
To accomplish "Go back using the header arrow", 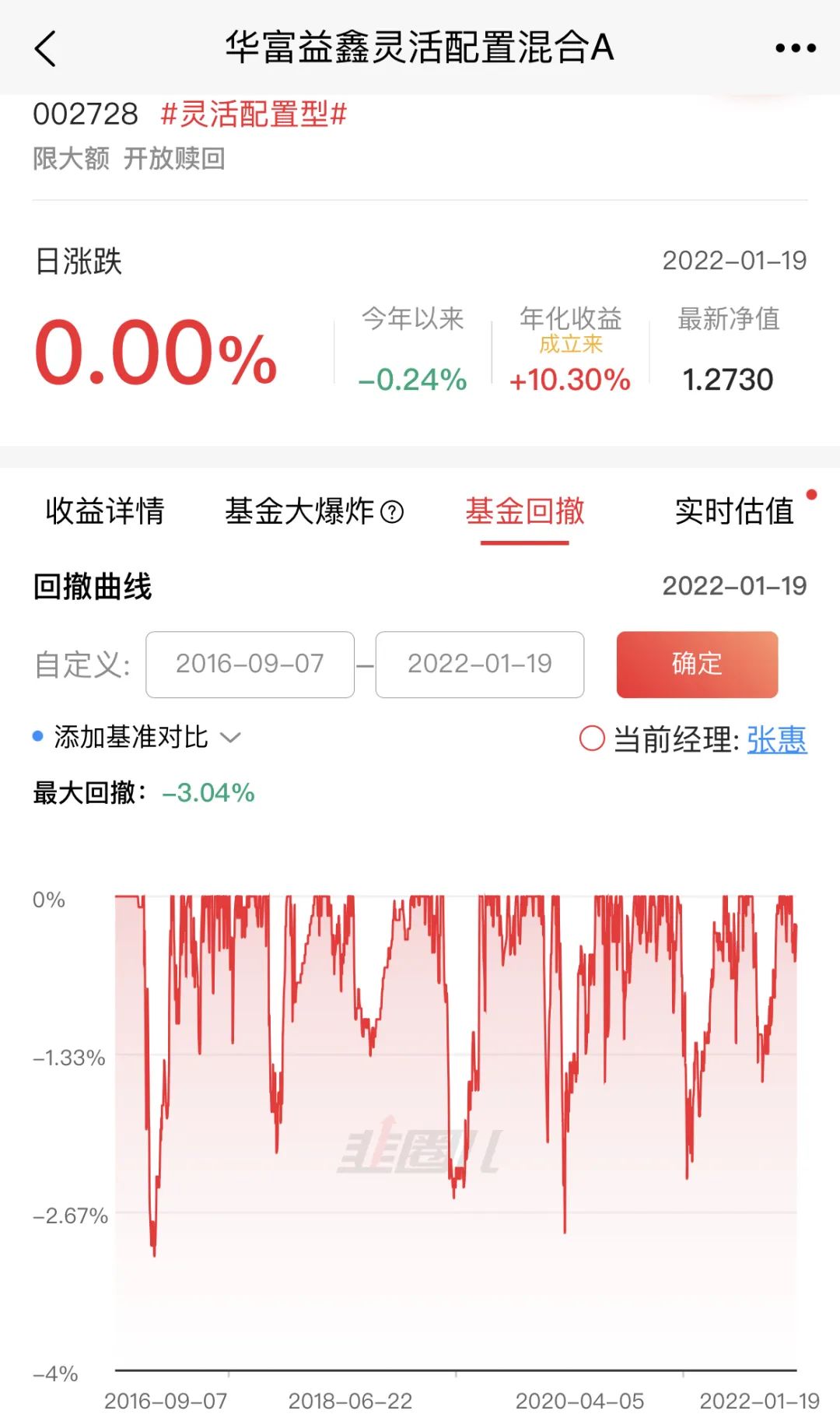I will pos(46,48).
